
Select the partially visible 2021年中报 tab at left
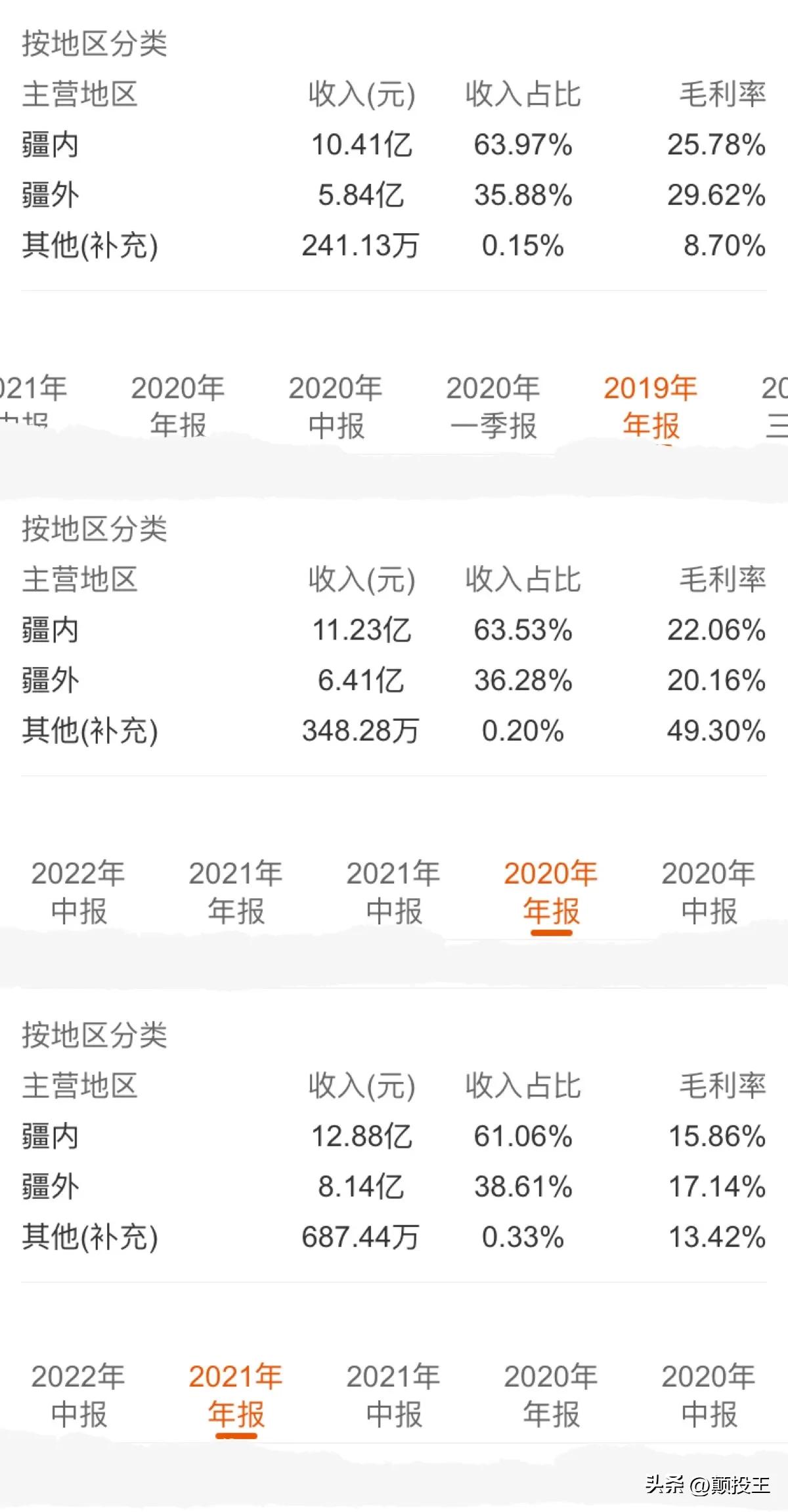coord(30,407)
